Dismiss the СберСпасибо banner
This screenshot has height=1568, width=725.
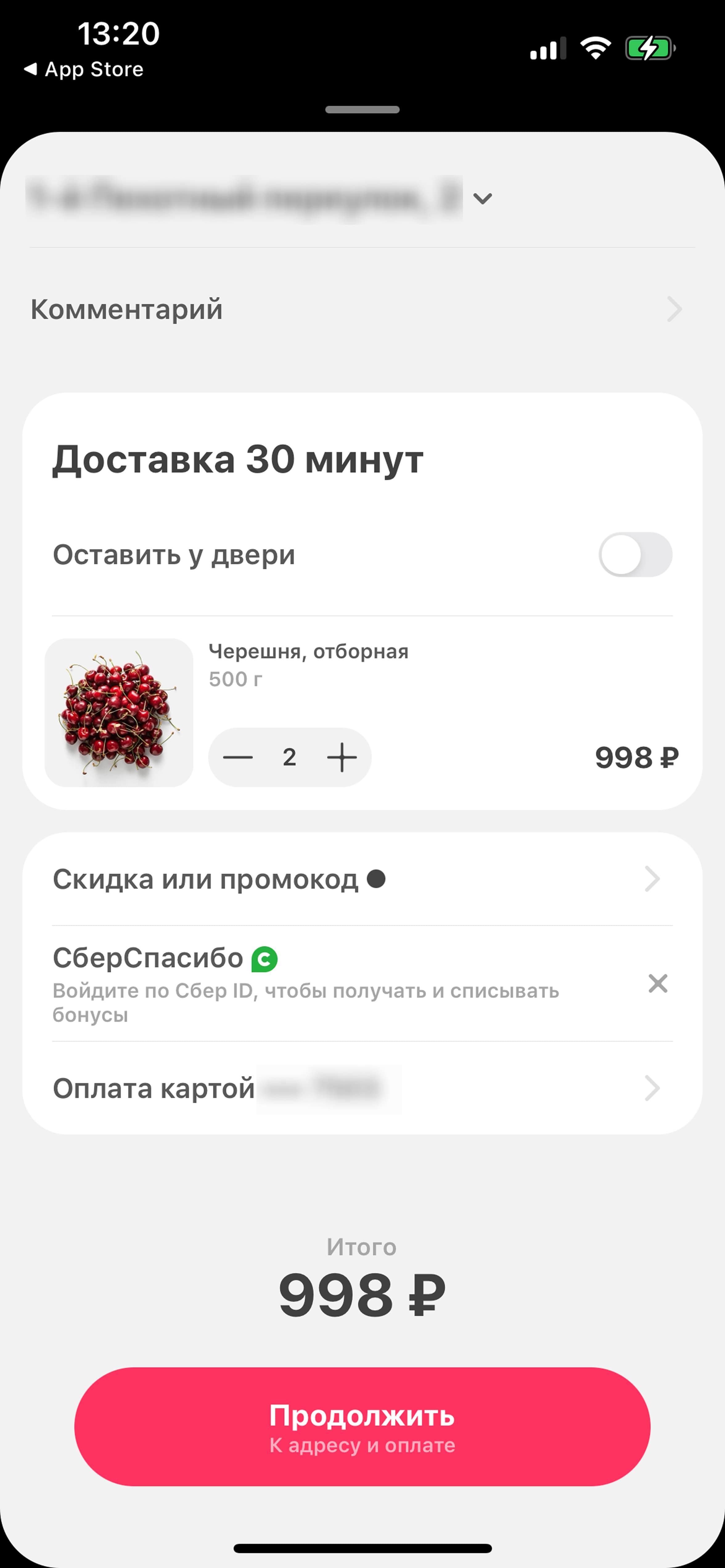click(658, 983)
